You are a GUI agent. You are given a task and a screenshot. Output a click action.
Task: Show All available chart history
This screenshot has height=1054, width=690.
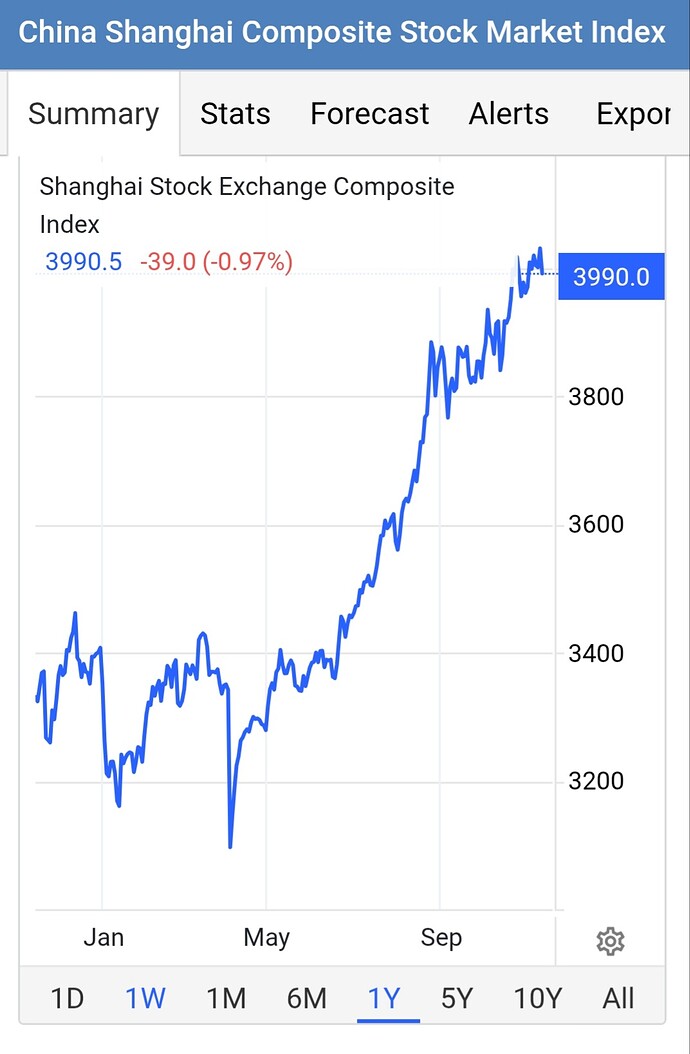[x=619, y=998]
